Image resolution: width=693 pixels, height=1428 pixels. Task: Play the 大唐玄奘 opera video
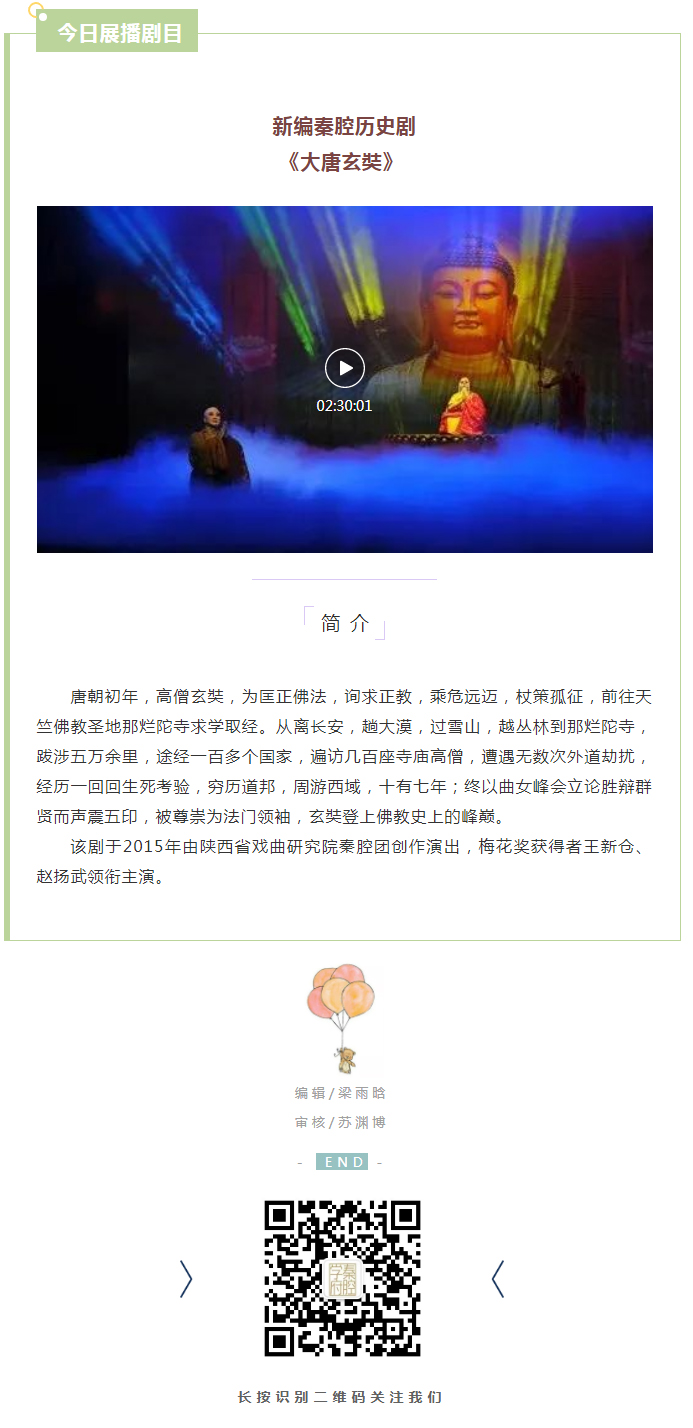pyautogui.click(x=345, y=368)
